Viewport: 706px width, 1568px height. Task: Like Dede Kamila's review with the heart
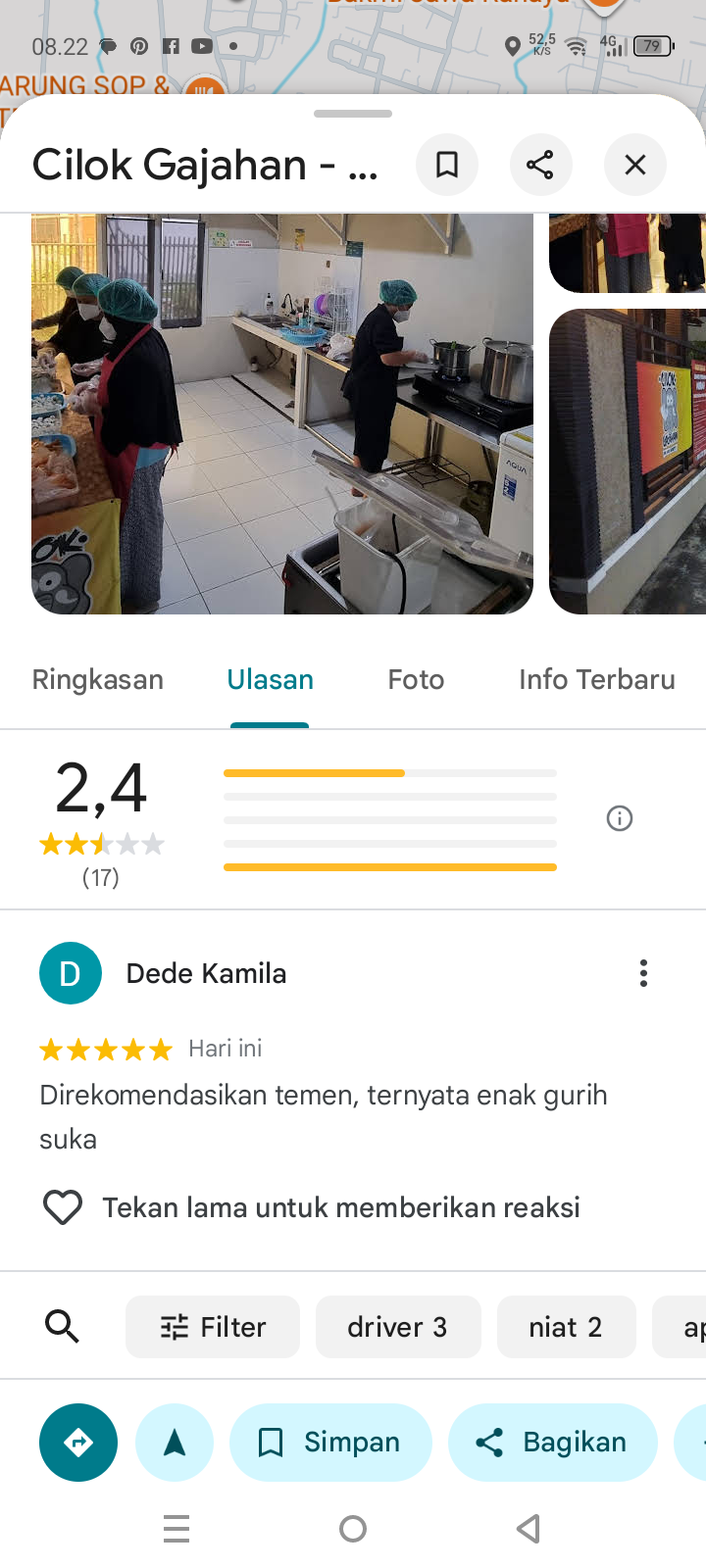pos(63,1207)
